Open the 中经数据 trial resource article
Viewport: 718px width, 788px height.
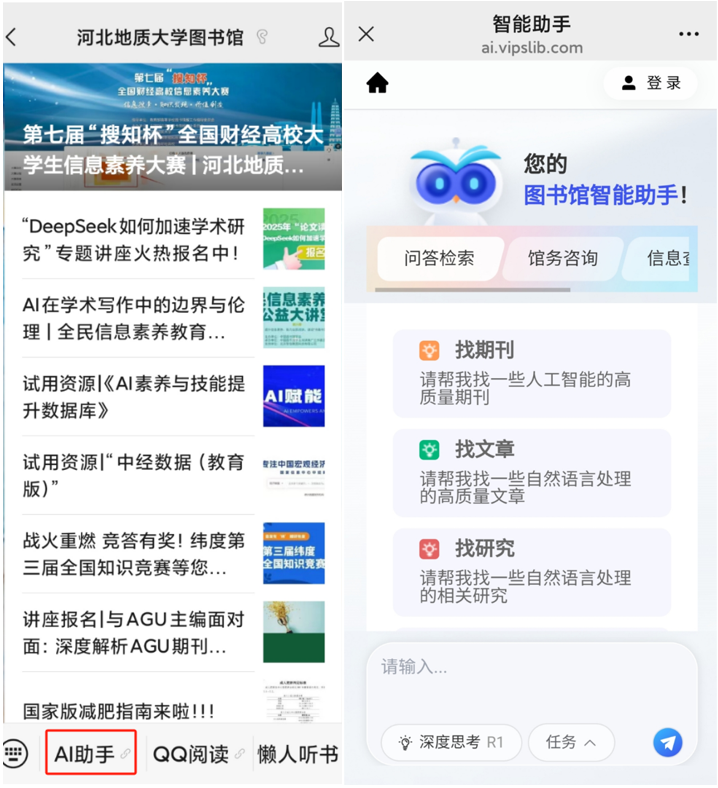click(134, 474)
